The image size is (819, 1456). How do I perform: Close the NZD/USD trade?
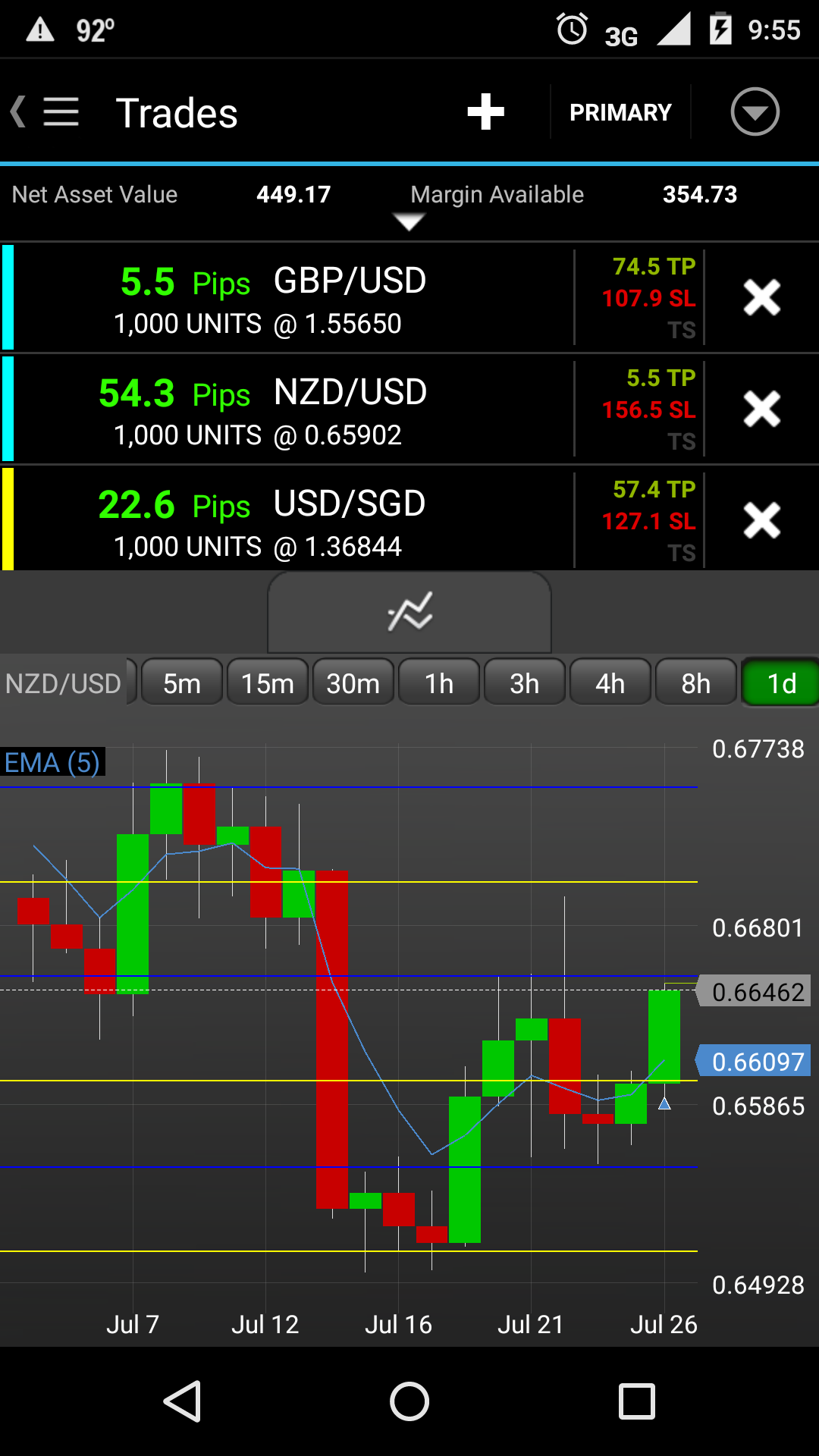point(761,409)
